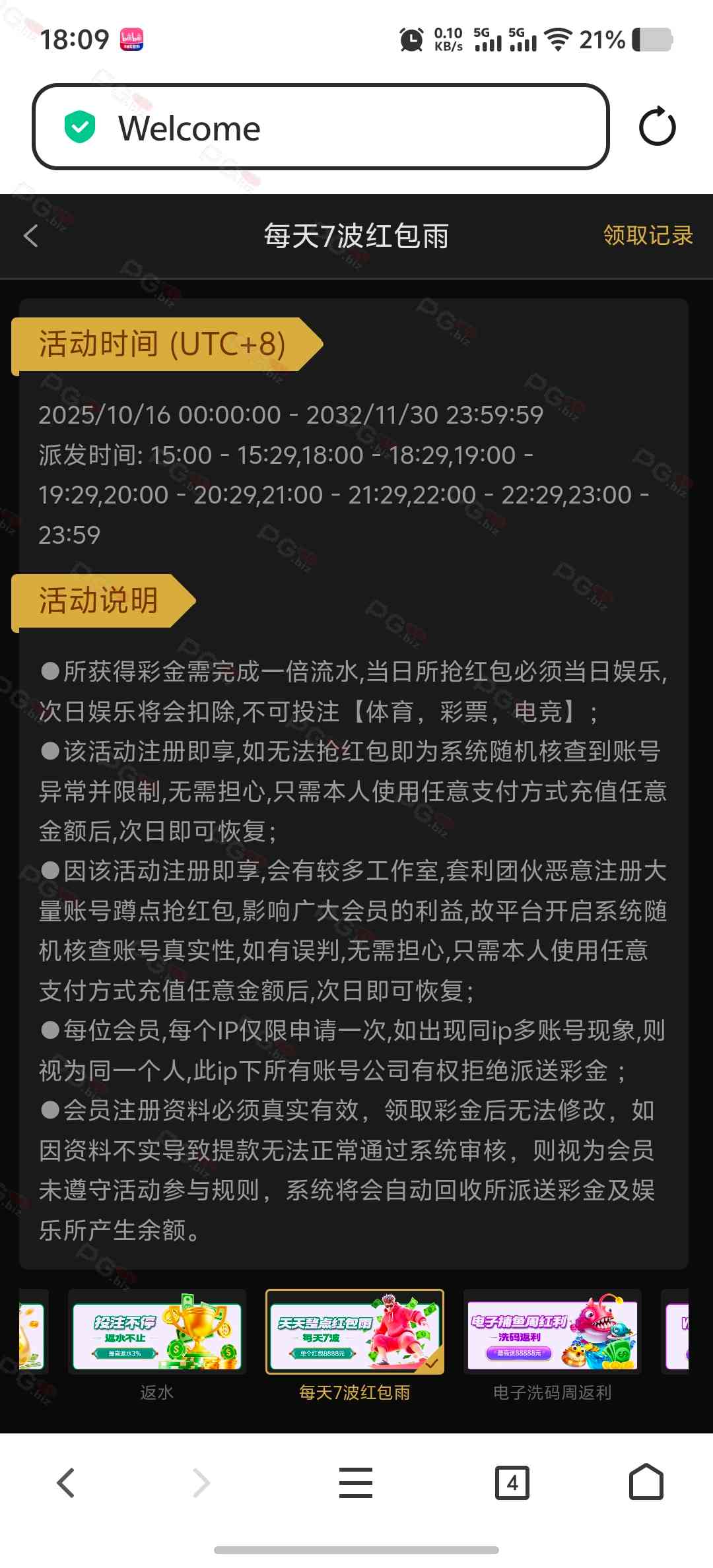
Task: Open 领取记录 claim records
Action: 648,236
